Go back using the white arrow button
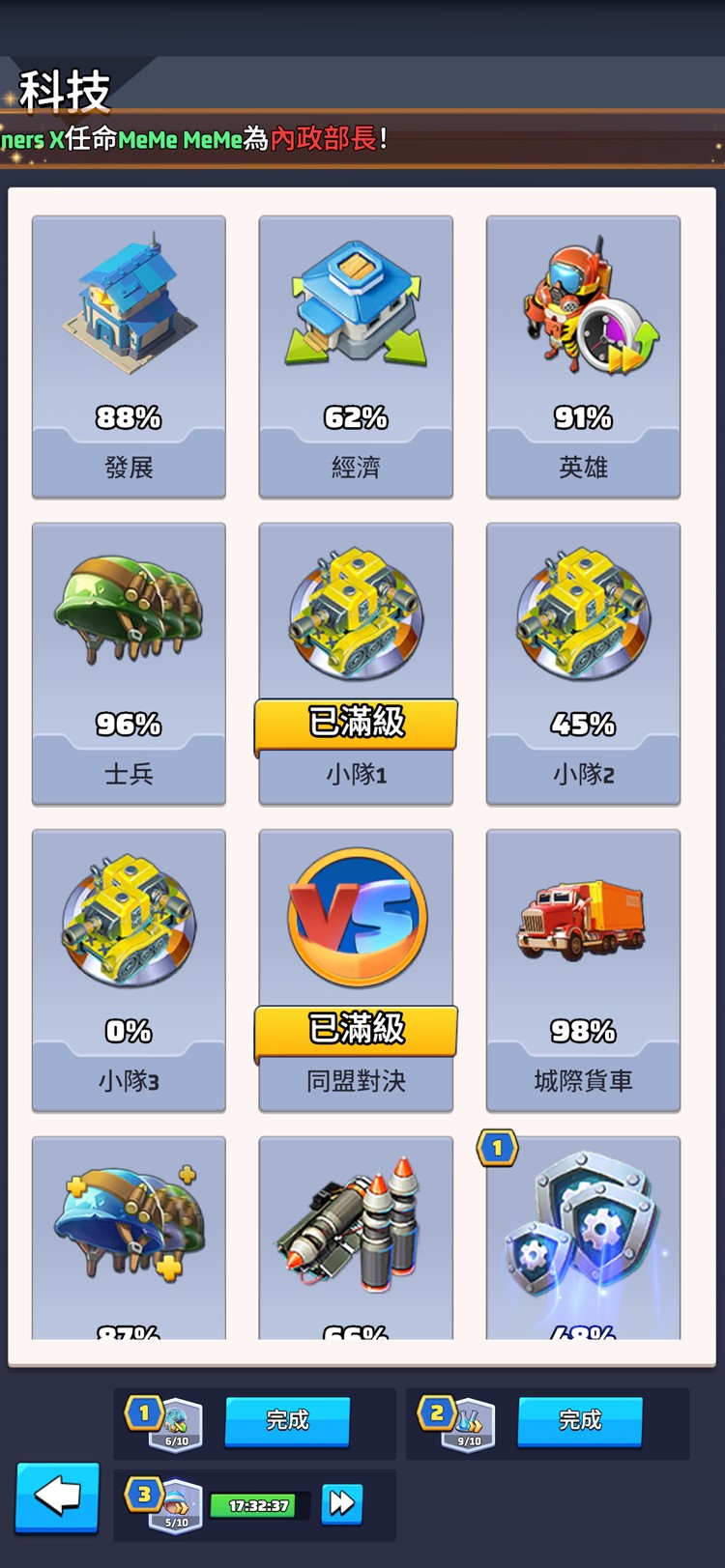The width and height of the screenshot is (725, 1568). [56, 1497]
